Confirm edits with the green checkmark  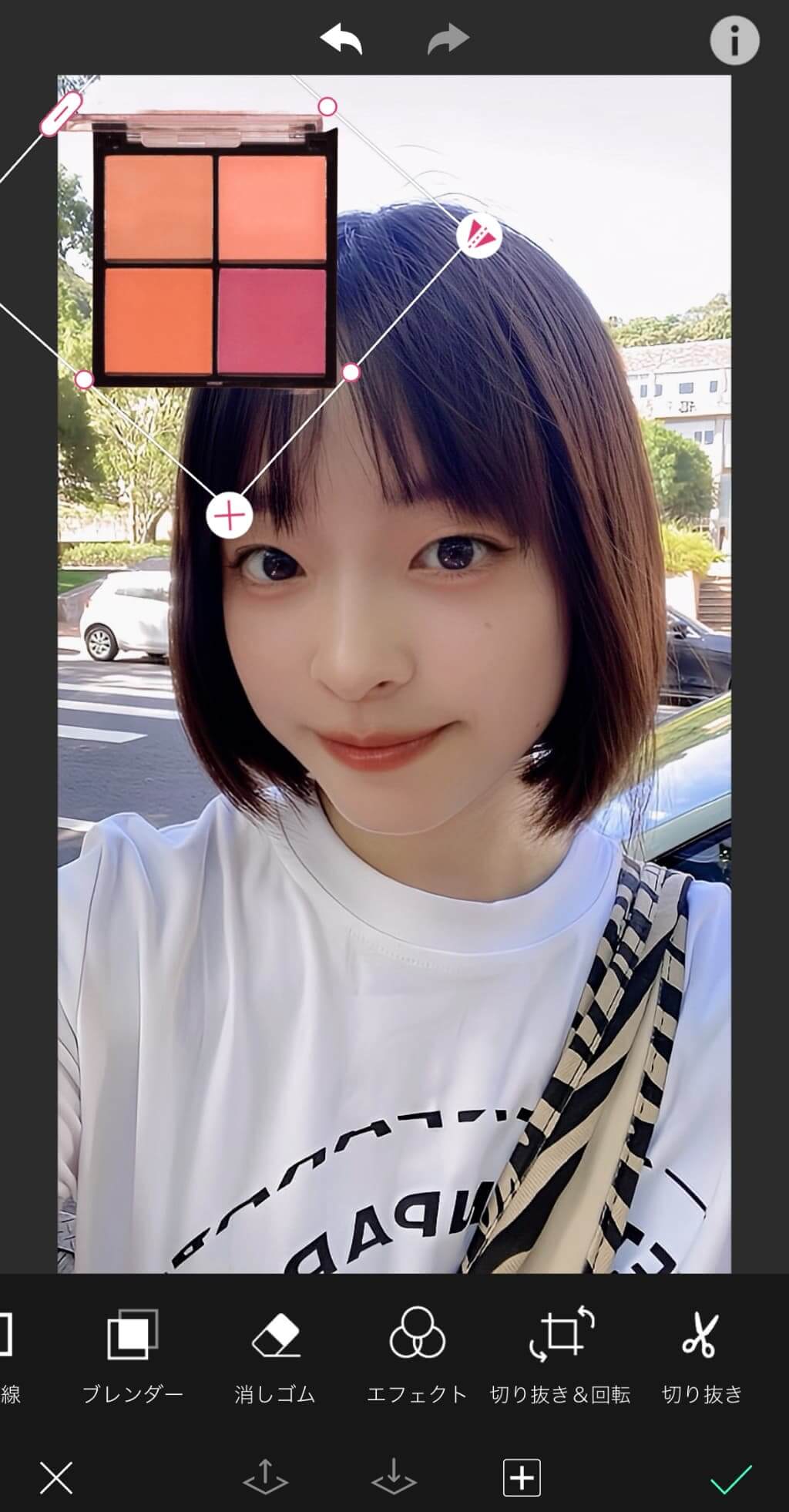pos(730,1477)
